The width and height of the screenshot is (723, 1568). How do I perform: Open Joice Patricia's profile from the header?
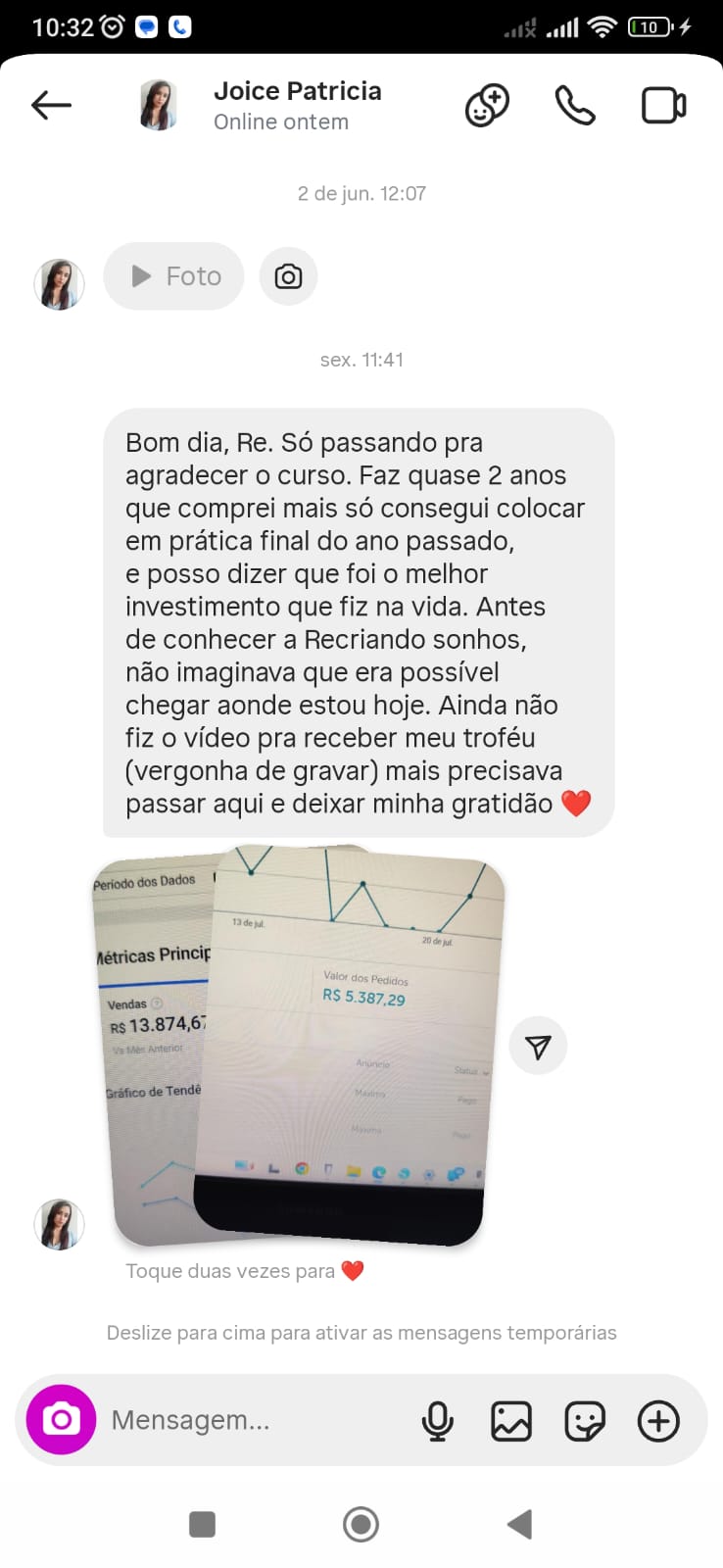coord(297,105)
